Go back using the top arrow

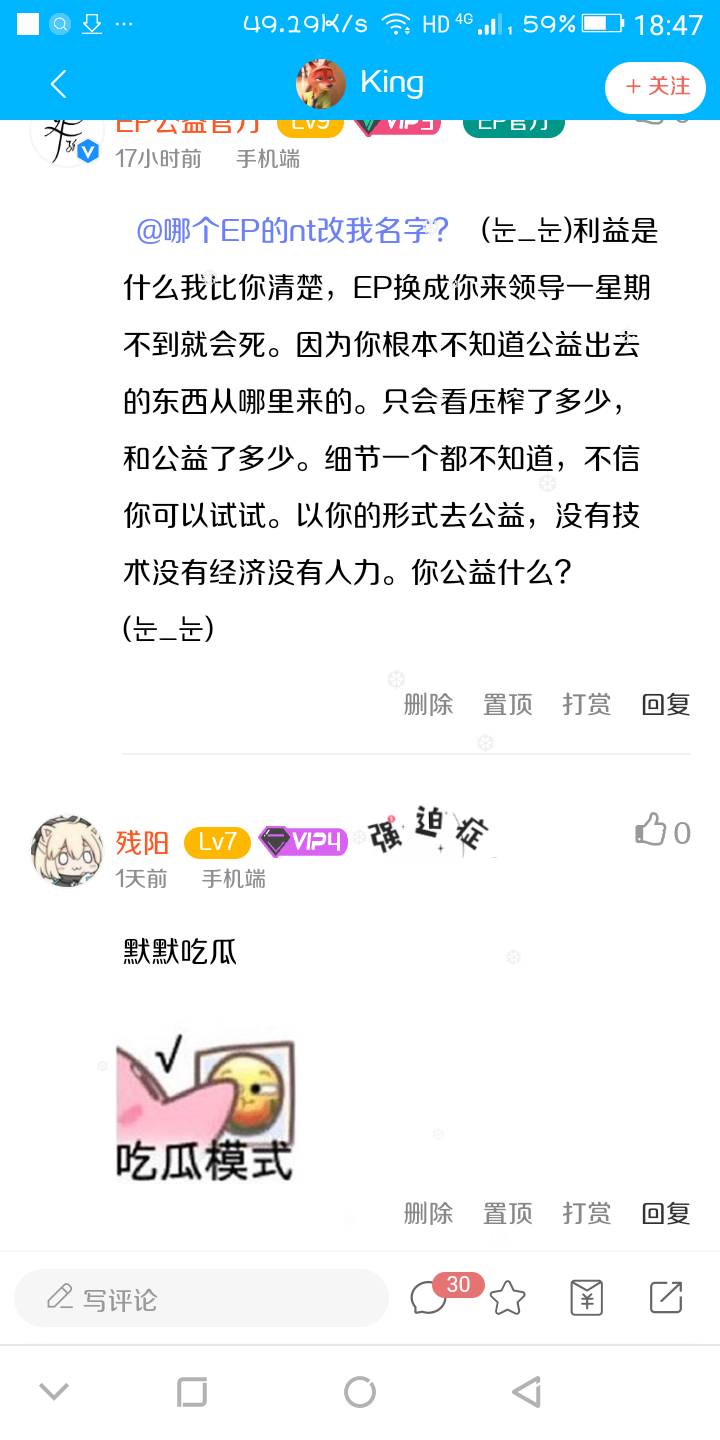(x=58, y=84)
